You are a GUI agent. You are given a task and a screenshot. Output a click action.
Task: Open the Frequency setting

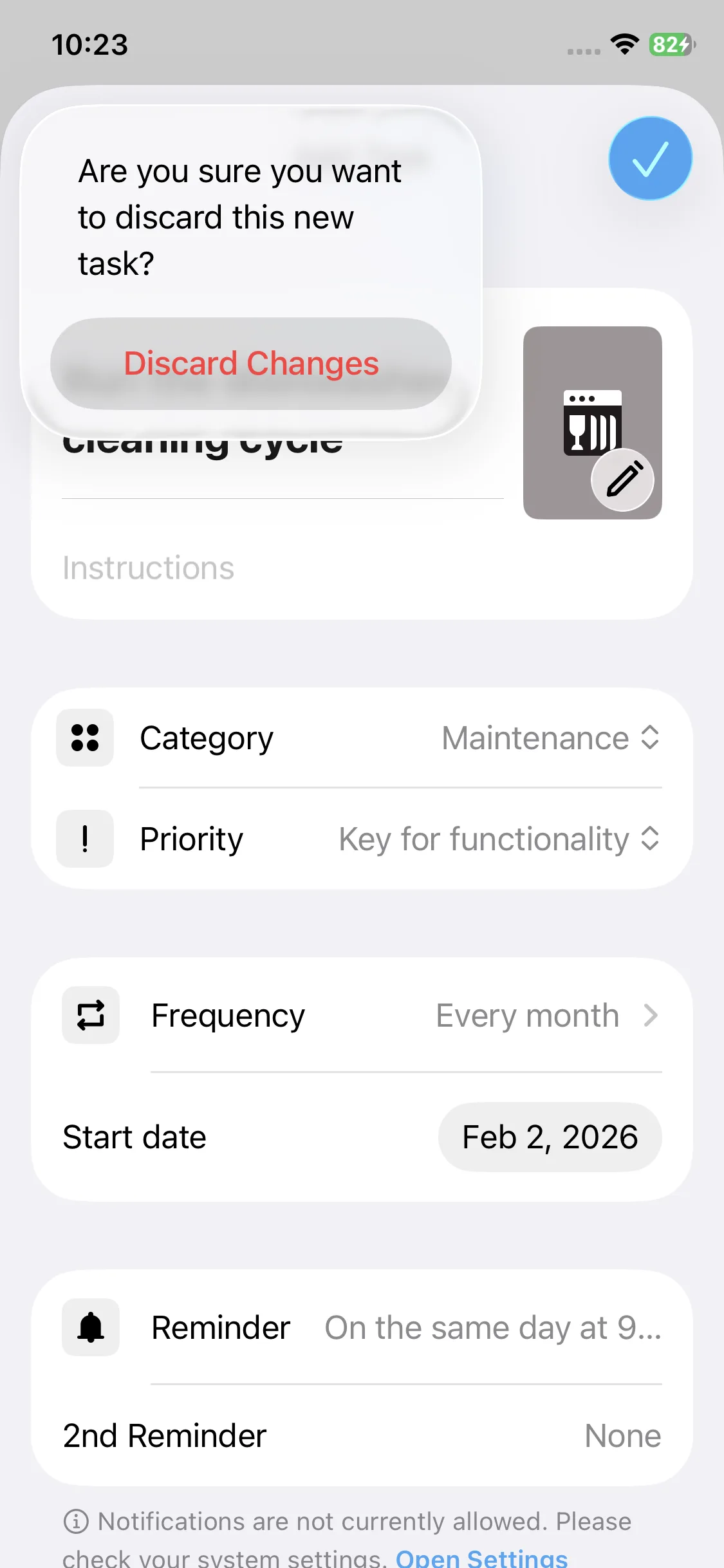tap(547, 1016)
